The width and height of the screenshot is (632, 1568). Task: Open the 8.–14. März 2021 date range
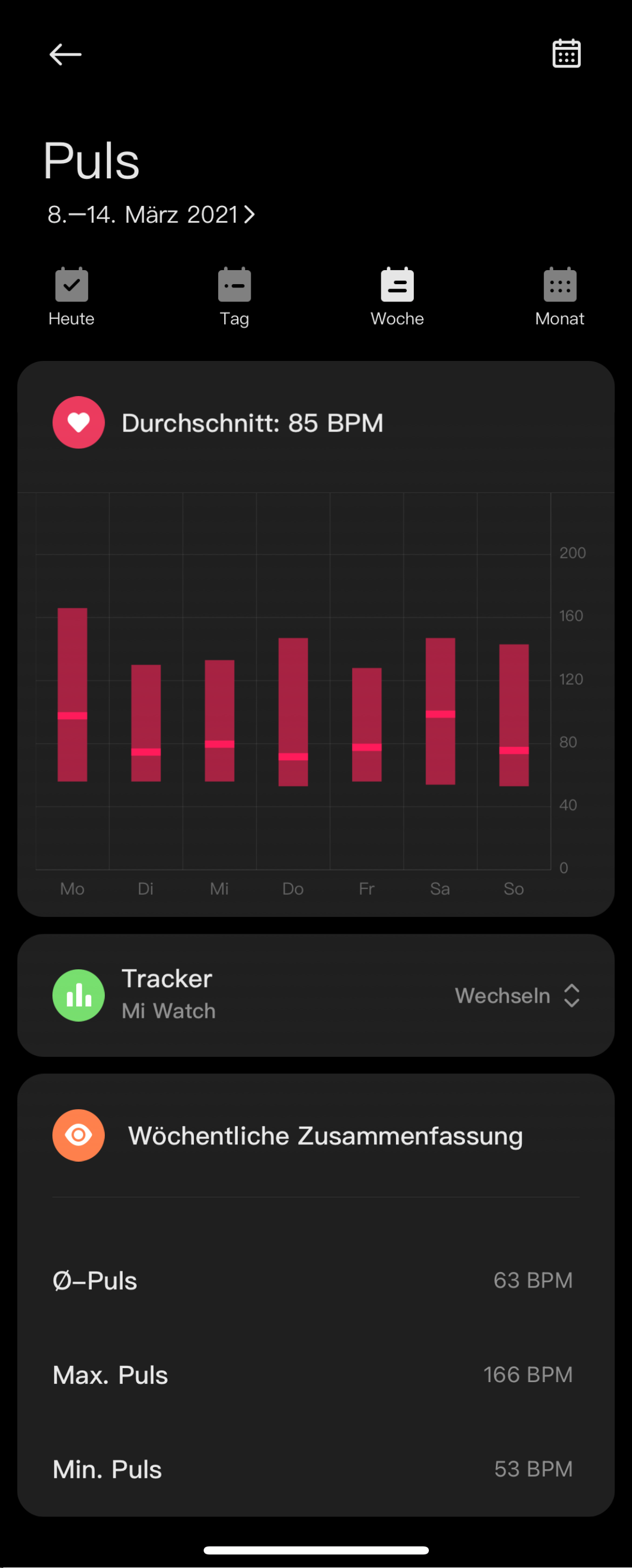tap(151, 215)
